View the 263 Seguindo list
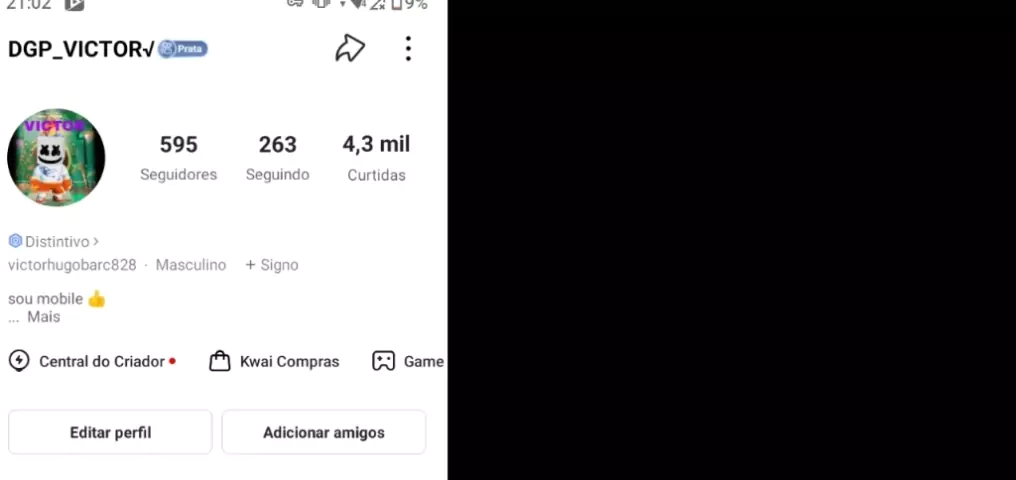Screen dimensions: 1016x480 pyautogui.click(x=277, y=158)
